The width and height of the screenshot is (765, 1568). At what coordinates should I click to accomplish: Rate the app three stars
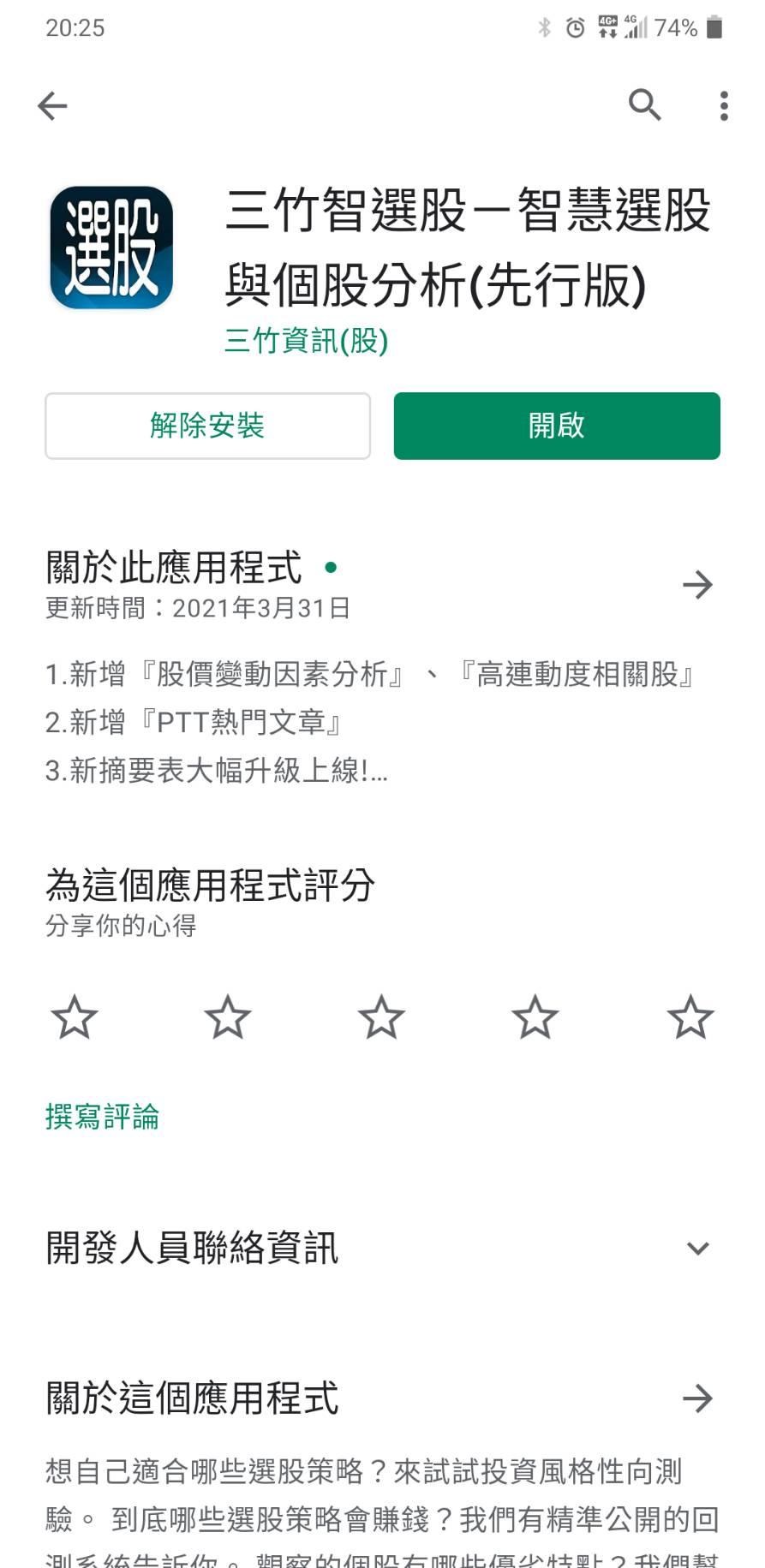coord(381,1017)
